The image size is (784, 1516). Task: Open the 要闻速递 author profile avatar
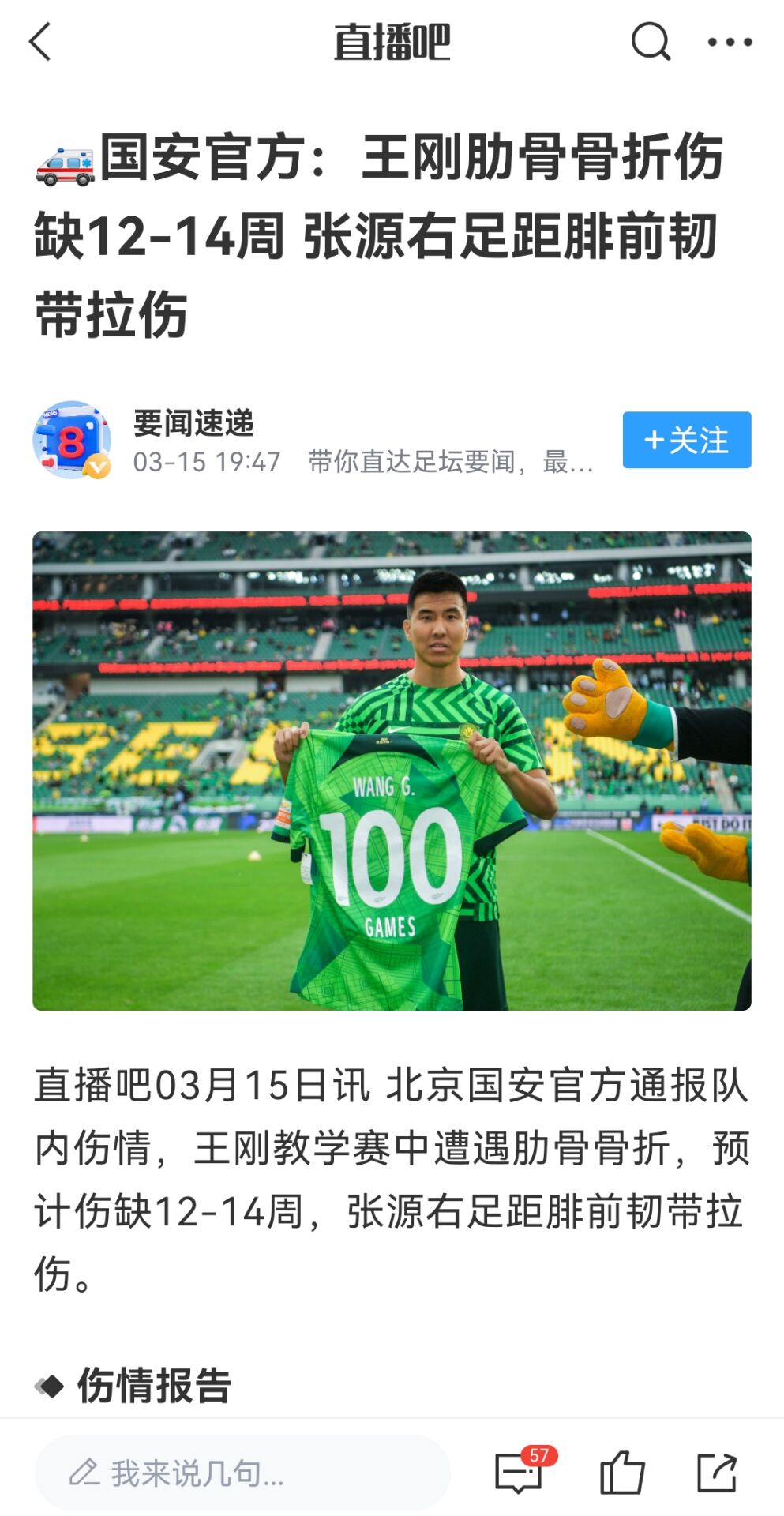(72, 441)
